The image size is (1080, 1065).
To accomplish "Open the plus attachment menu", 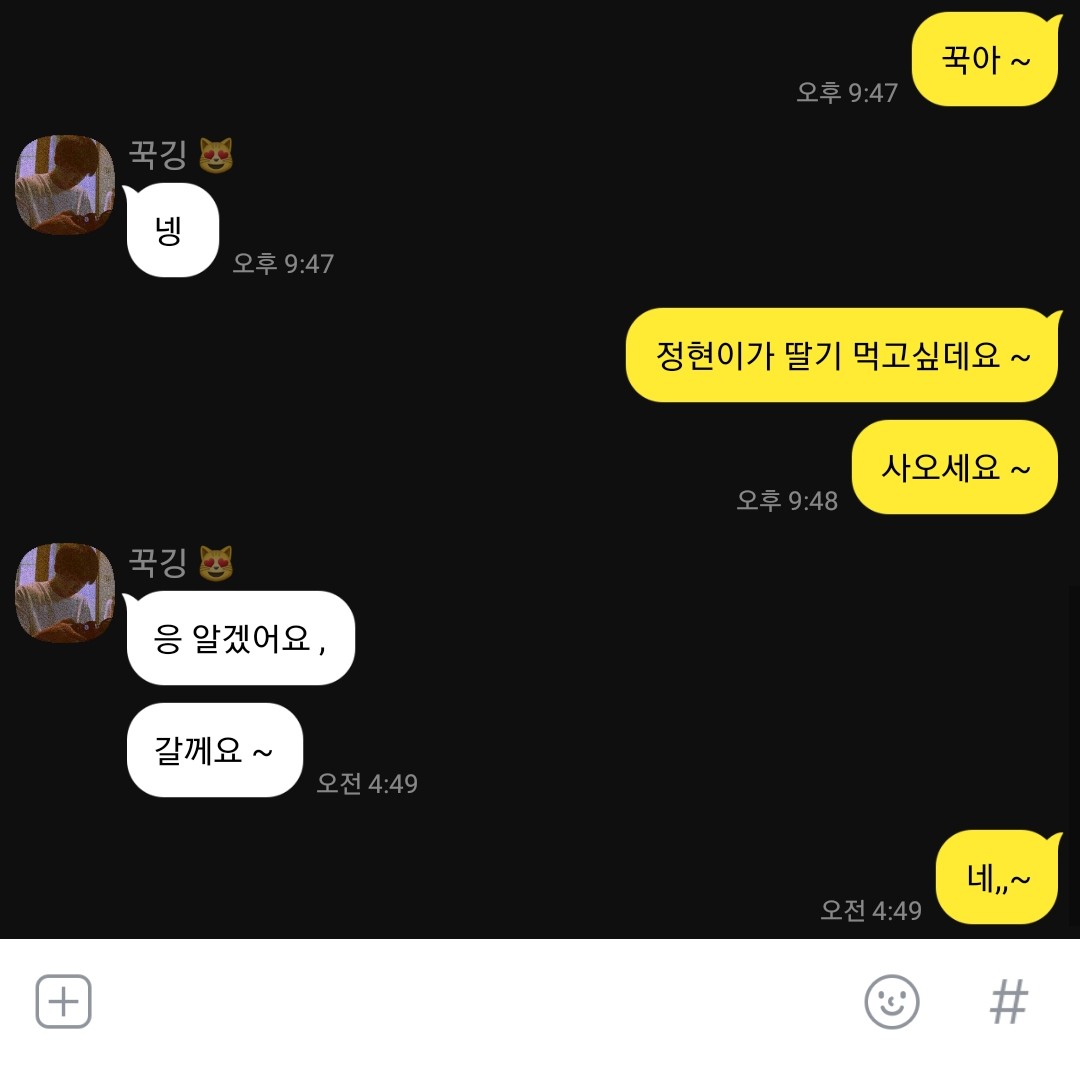I will (x=64, y=1001).
